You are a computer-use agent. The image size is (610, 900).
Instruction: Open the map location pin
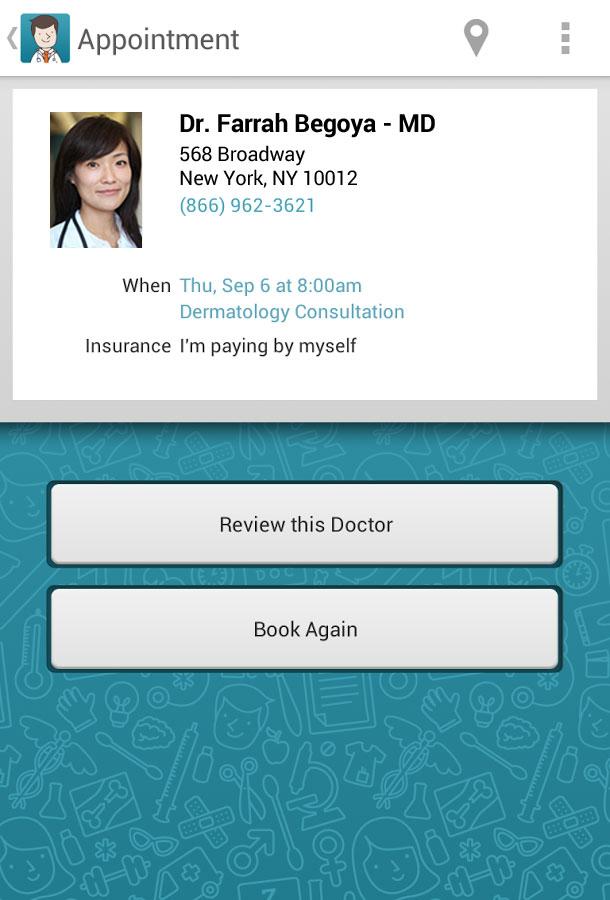[x=476, y=39]
